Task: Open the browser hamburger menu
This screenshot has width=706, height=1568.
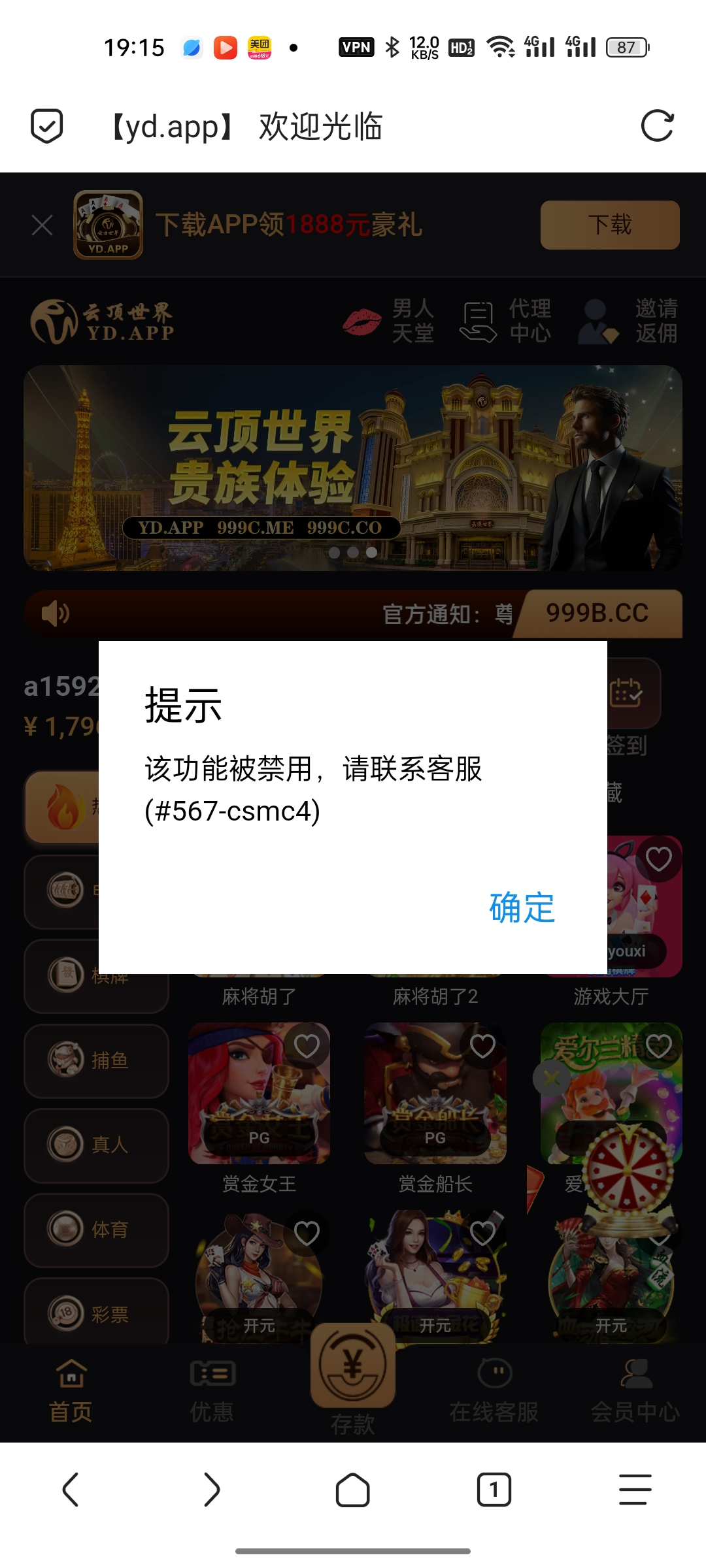Action: tap(635, 1490)
